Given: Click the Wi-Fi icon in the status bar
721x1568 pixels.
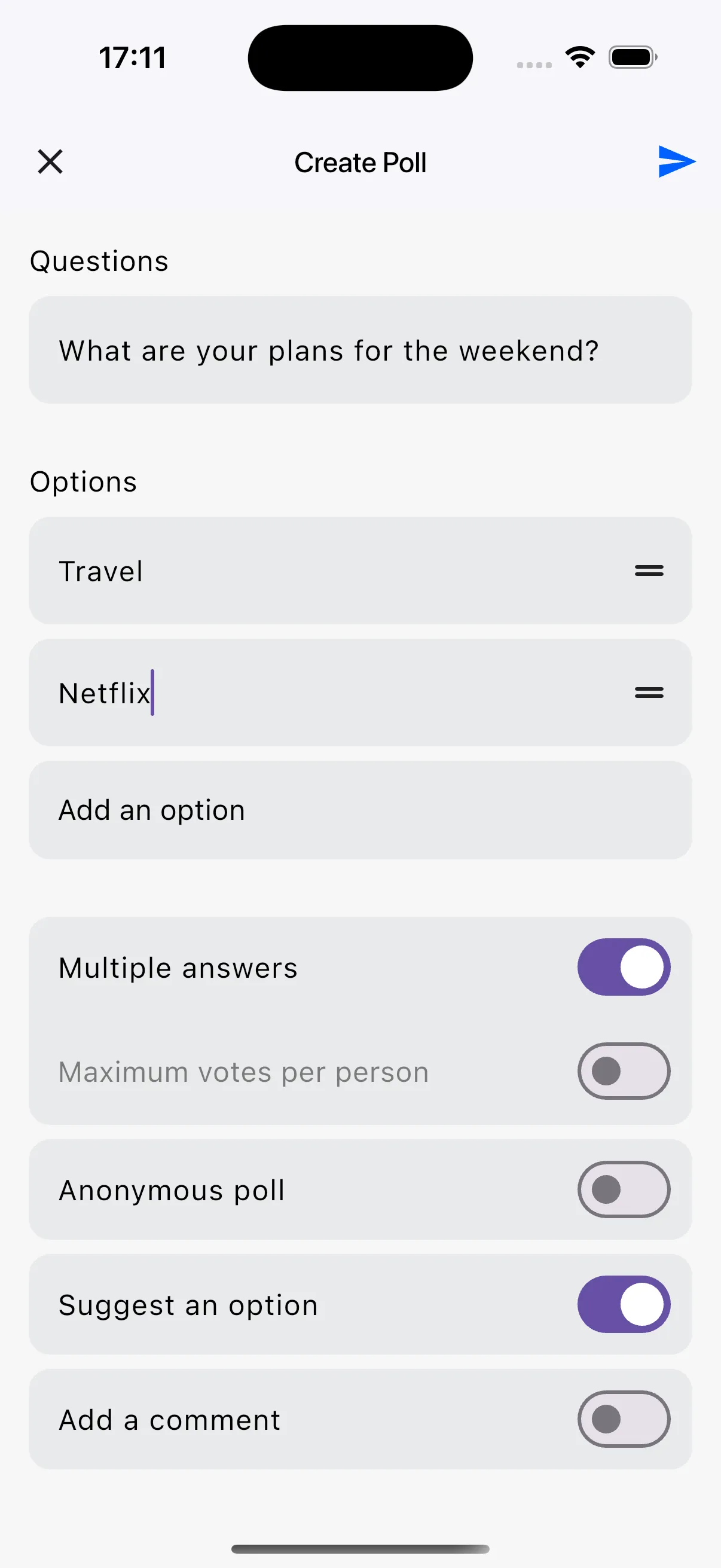Looking at the screenshot, I should pos(579,57).
